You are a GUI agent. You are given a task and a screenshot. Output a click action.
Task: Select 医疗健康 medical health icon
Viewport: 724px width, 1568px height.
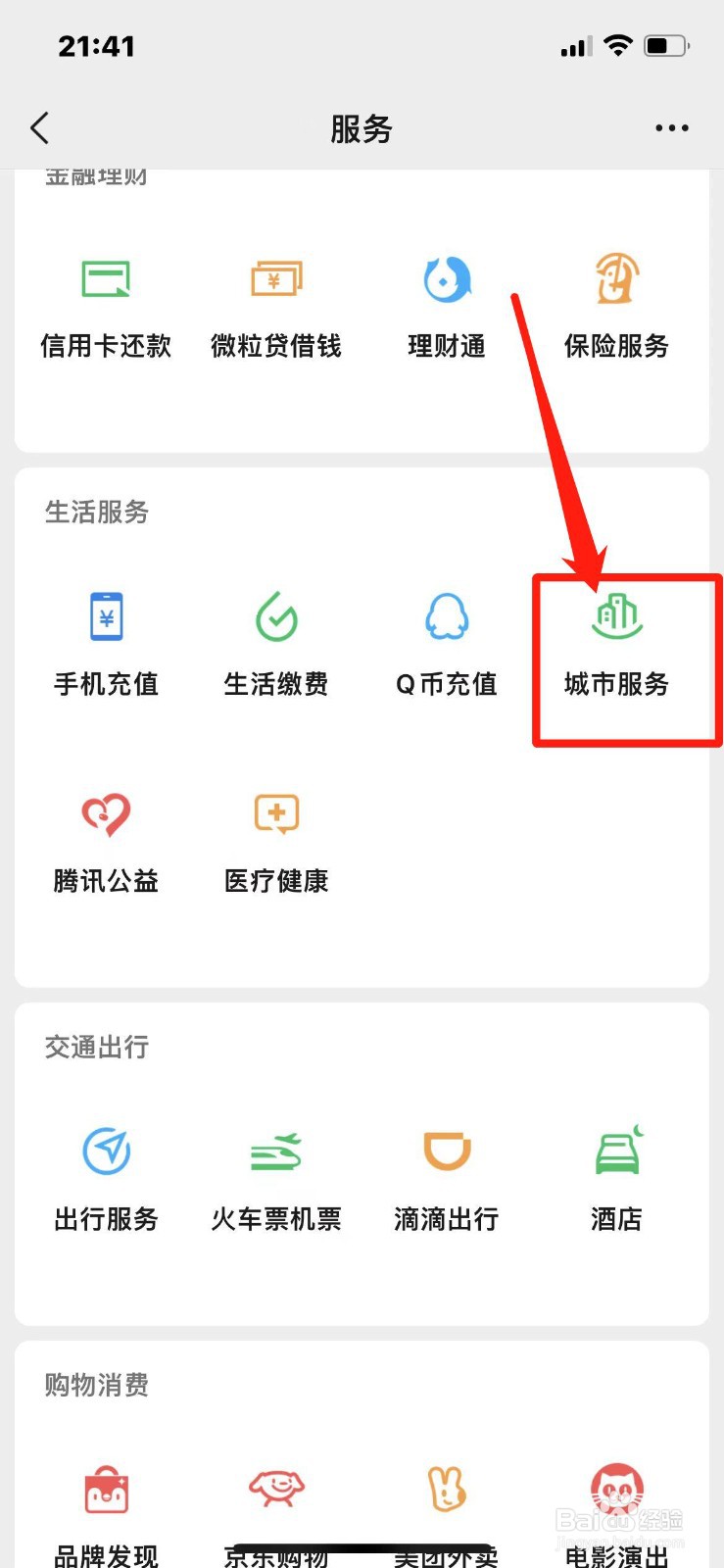(x=275, y=838)
